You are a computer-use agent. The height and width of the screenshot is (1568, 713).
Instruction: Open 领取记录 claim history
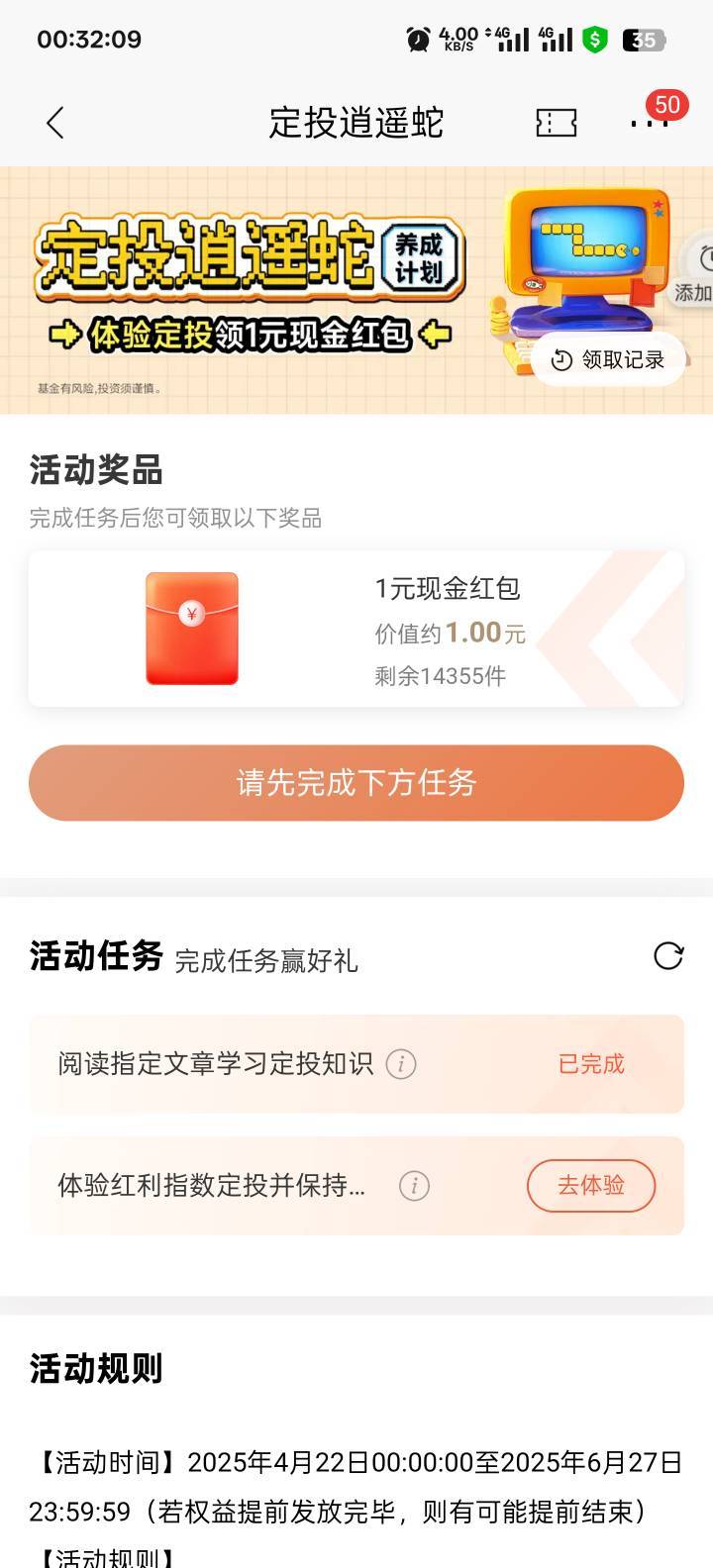point(607,359)
